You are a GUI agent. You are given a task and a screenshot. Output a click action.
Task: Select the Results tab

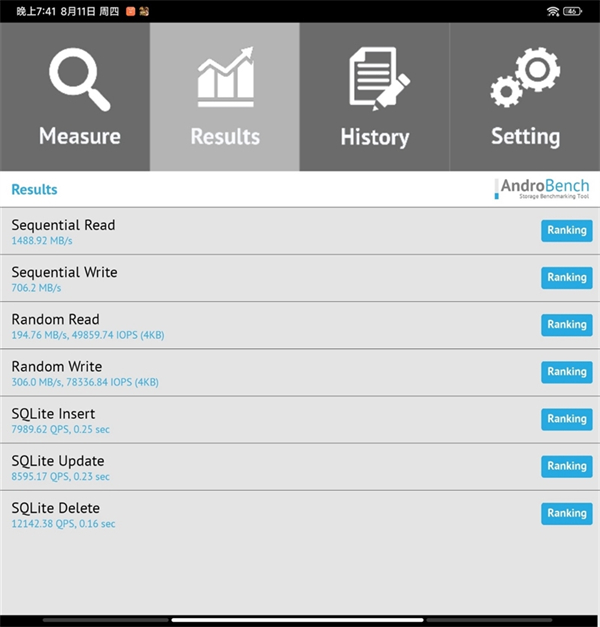point(225,97)
